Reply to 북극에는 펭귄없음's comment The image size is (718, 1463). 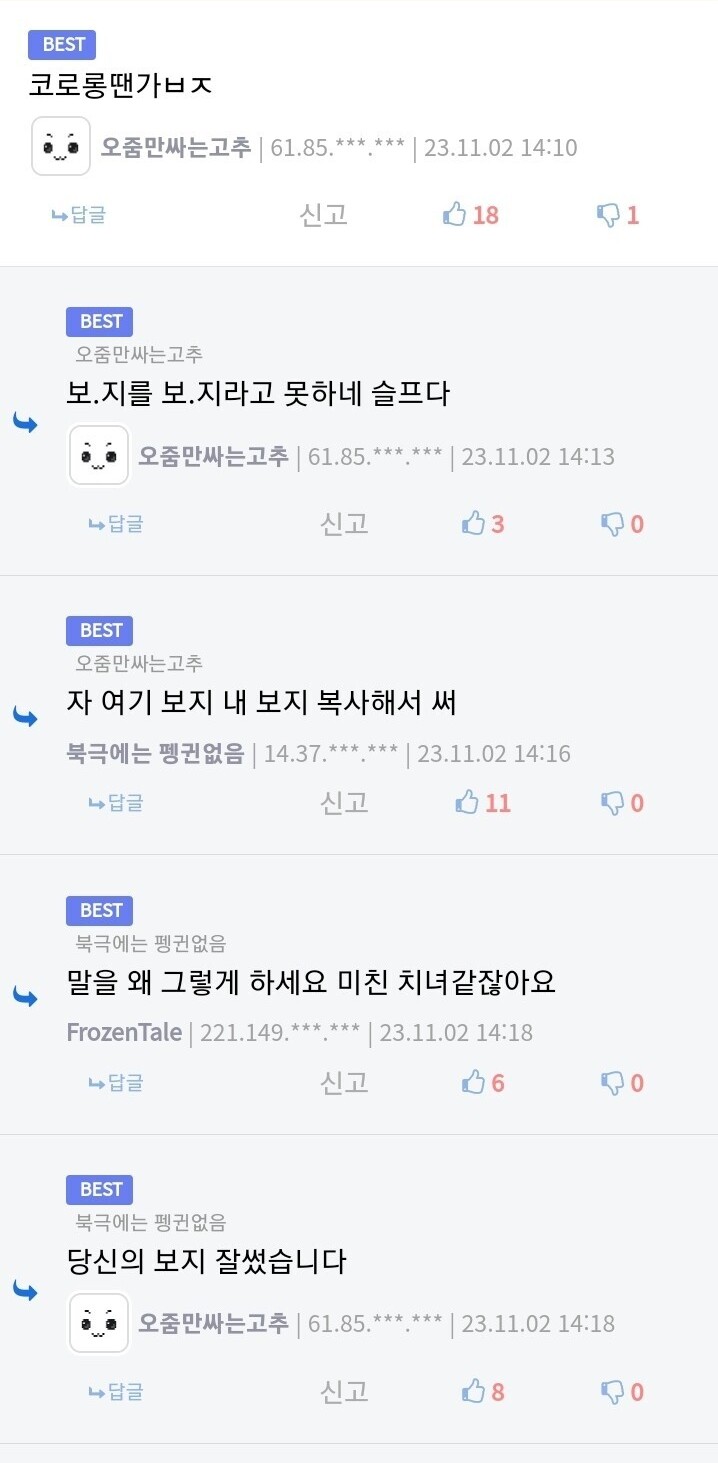116,803
